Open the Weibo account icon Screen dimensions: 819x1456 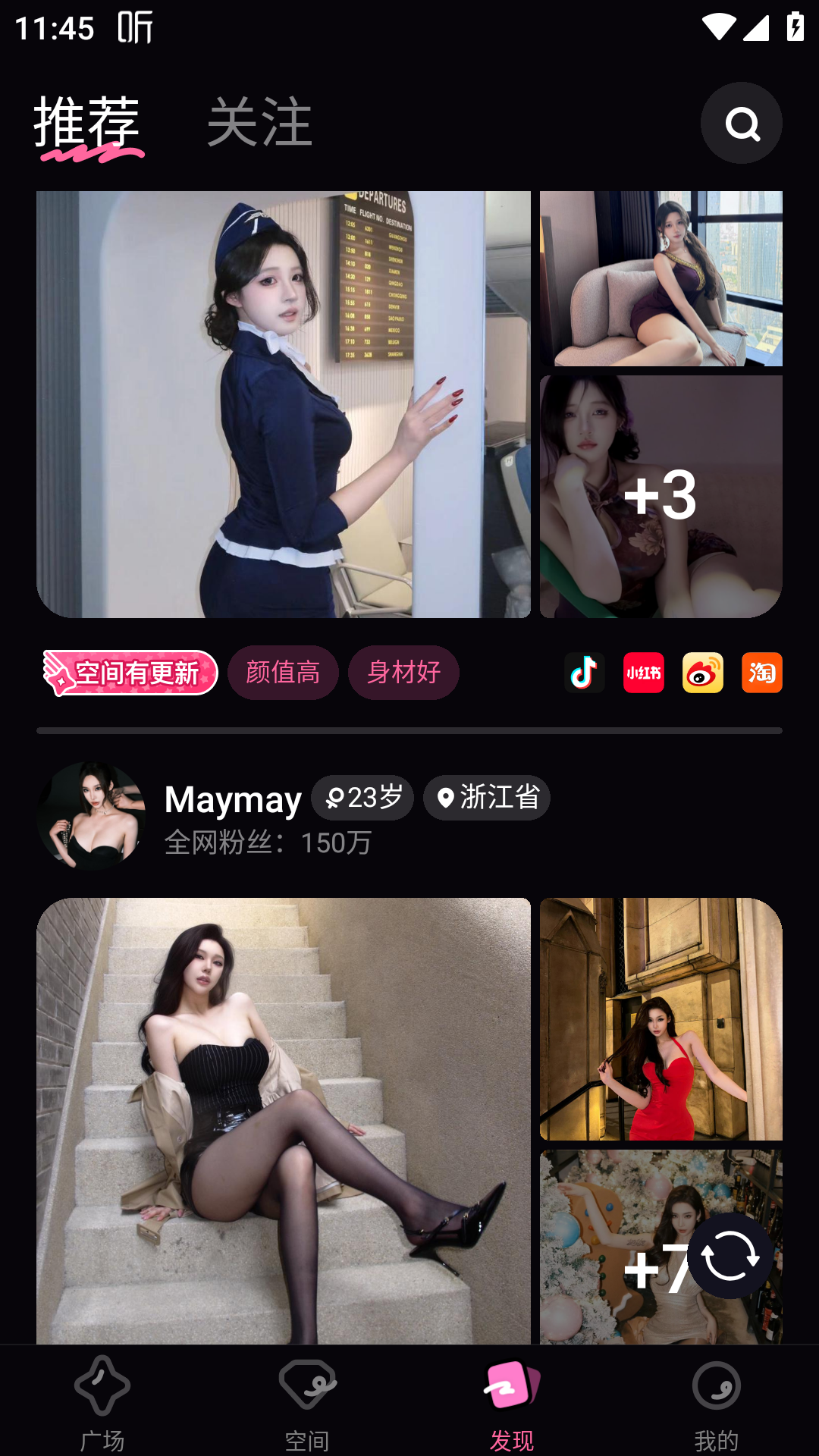coord(702,673)
